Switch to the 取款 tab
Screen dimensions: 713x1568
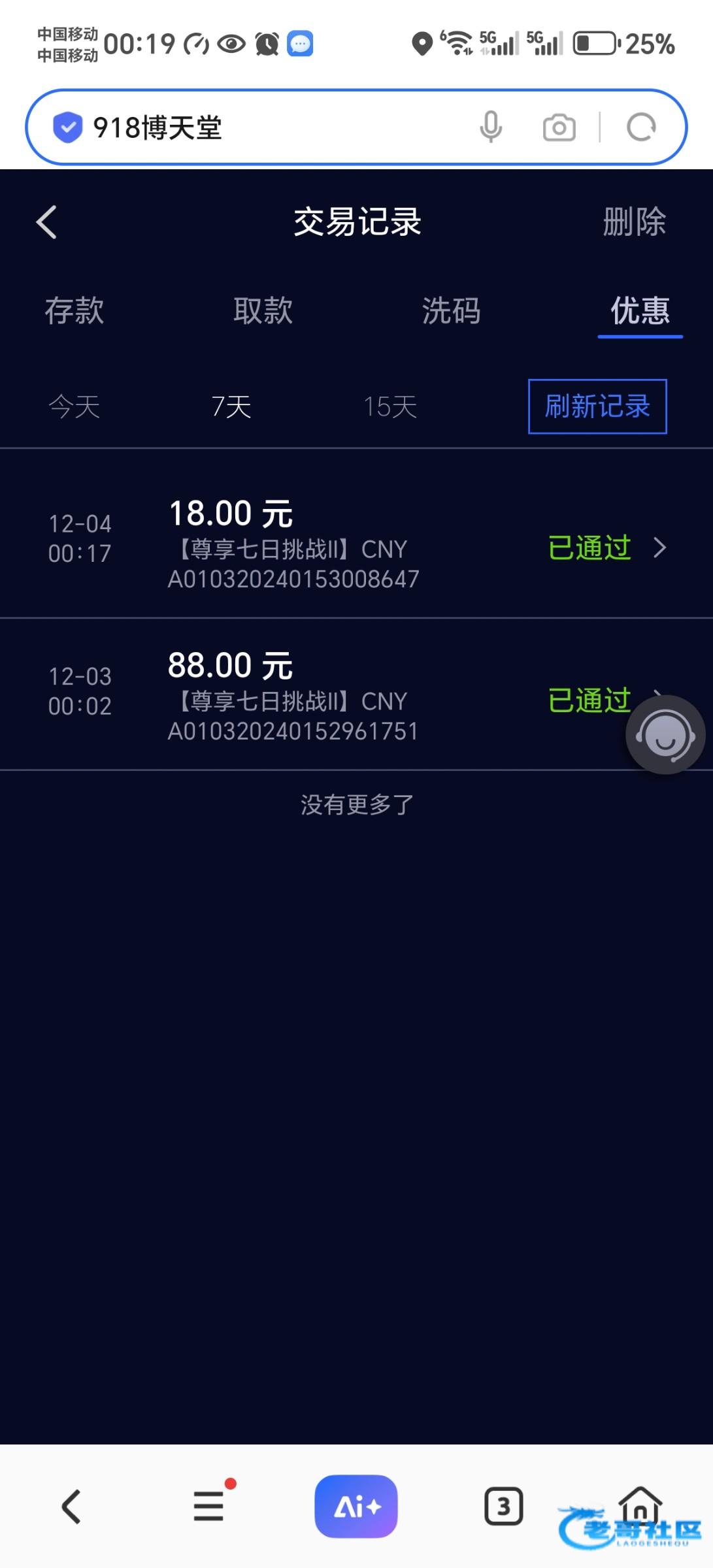pos(263,310)
